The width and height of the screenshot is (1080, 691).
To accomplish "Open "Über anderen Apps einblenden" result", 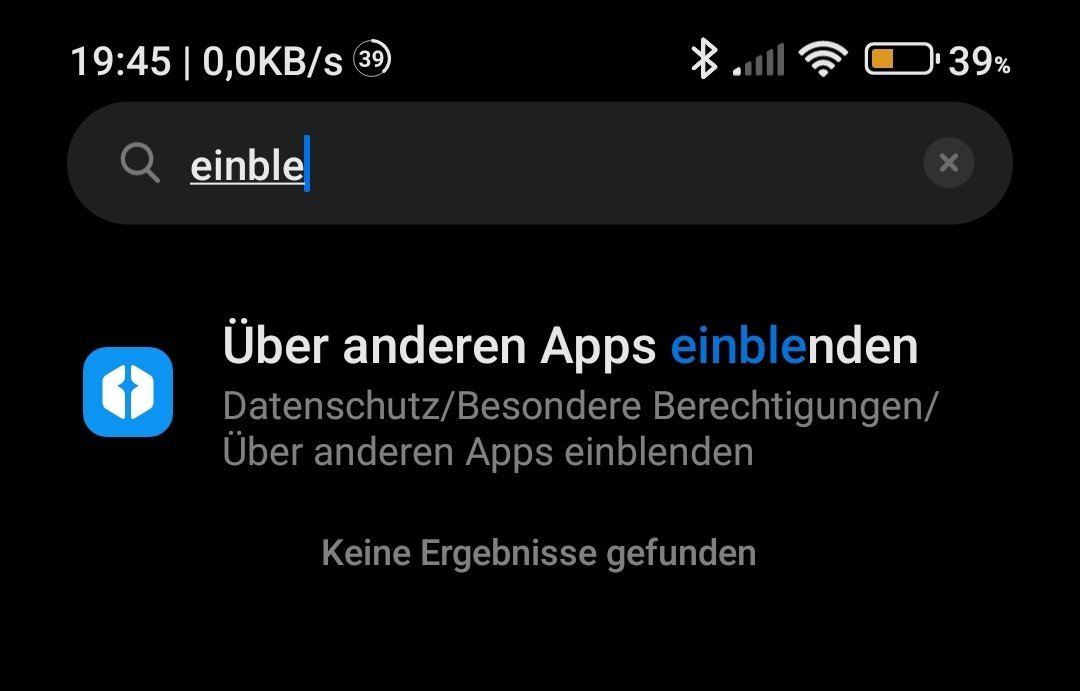I will 569,393.
